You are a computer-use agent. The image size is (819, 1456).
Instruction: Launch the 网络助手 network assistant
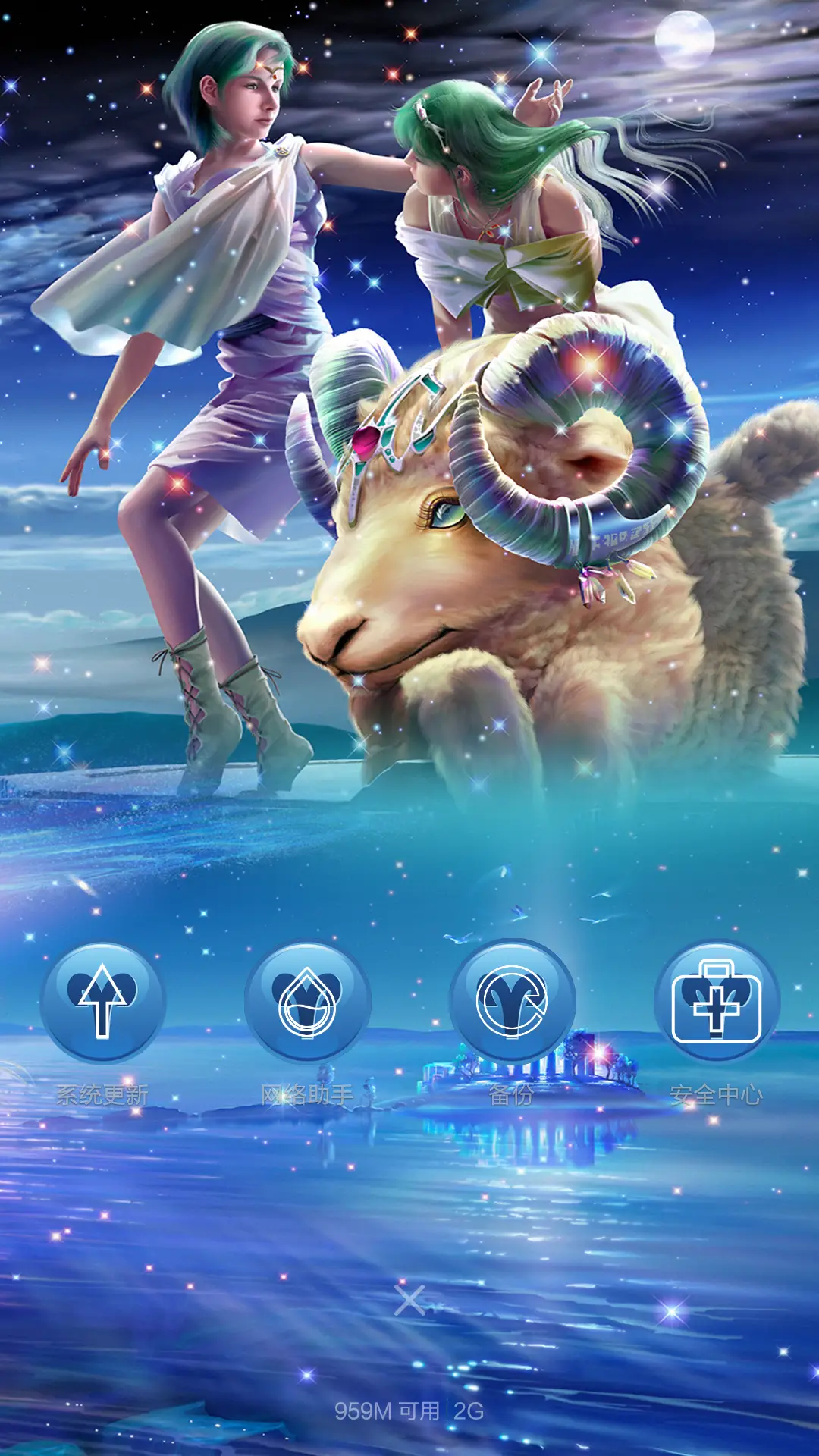307,1003
